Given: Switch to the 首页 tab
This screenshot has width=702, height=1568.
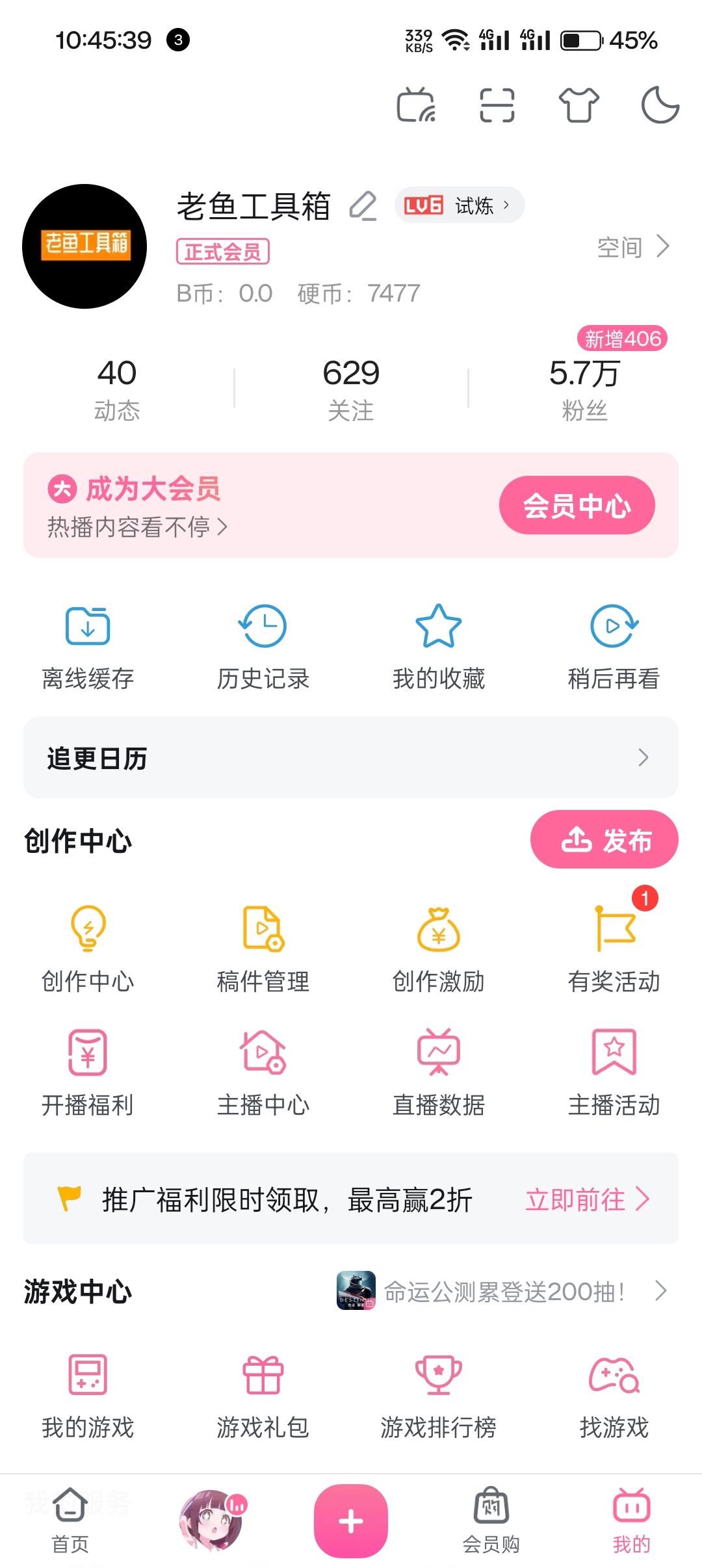Looking at the screenshot, I should point(70,1520).
